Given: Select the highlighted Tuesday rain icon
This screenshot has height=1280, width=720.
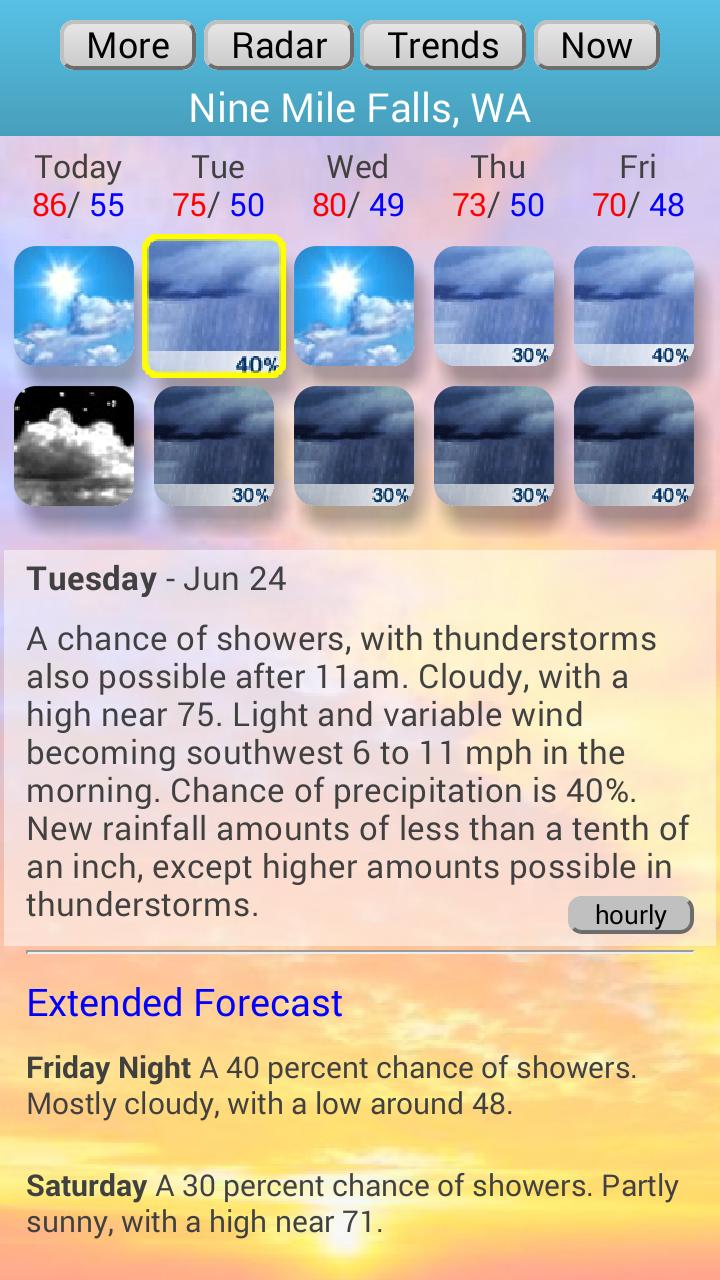Looking at the screenshot, I should pos(213,305).
